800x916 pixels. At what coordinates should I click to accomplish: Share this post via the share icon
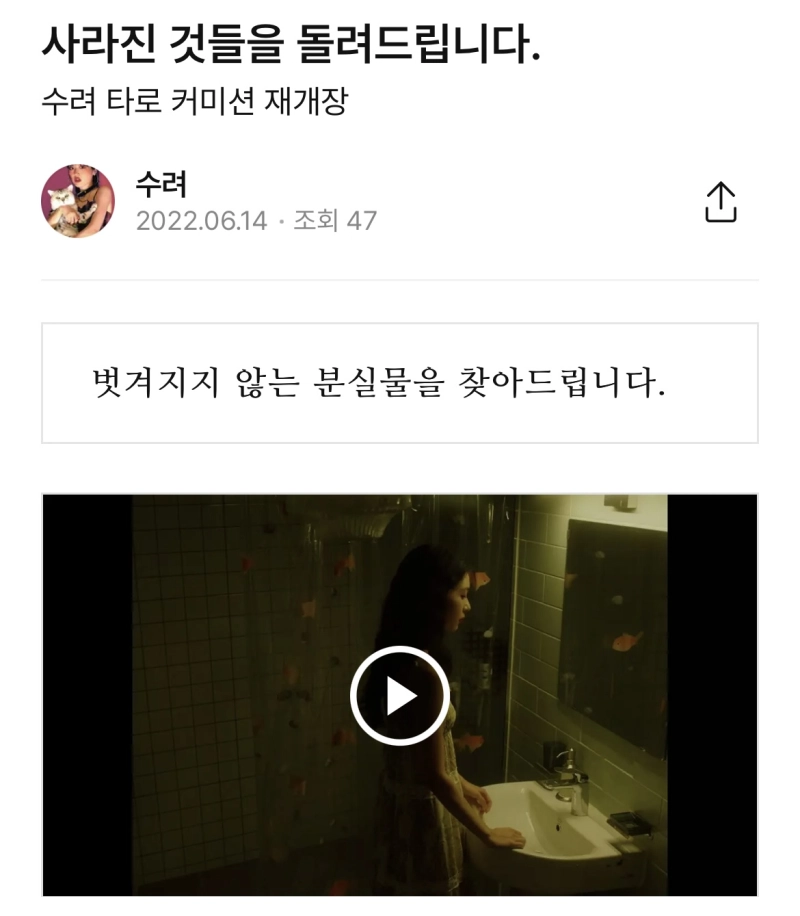coord(720,202)
